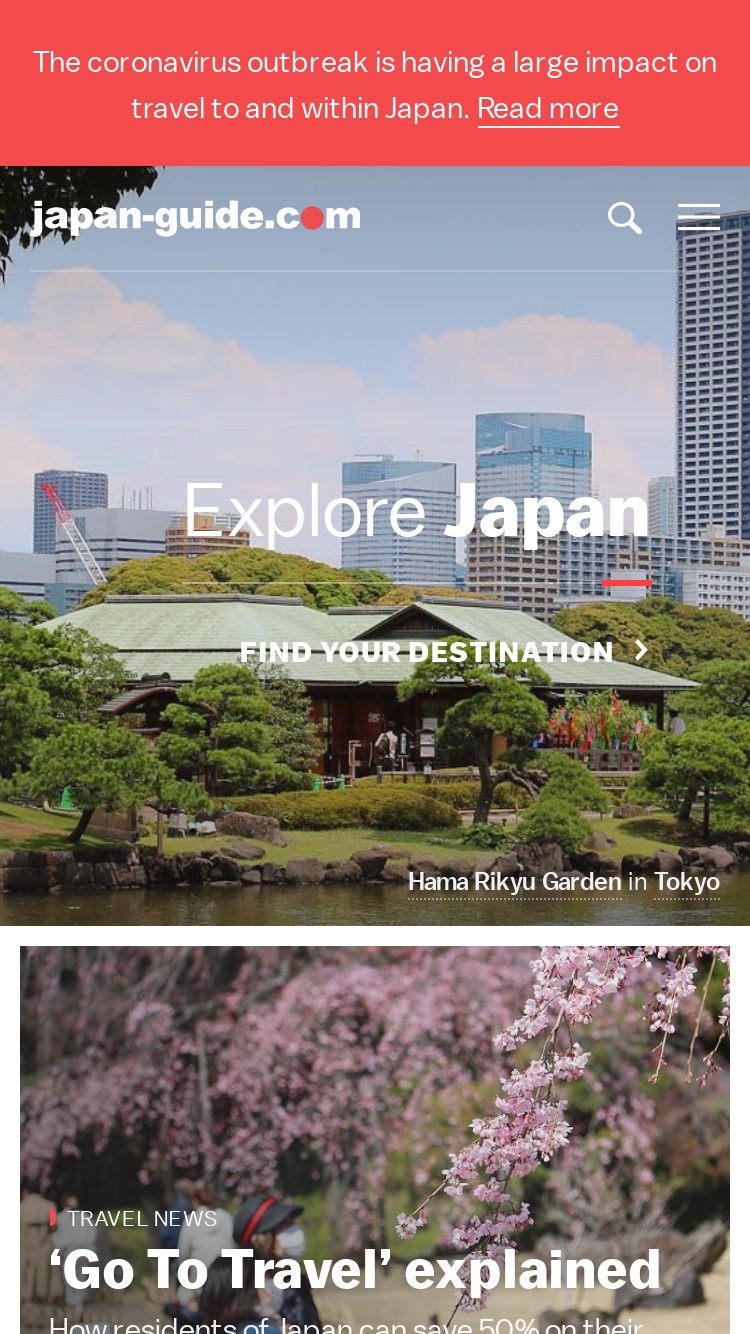Open the Read more coronavirus link
The image size is (750, 1334).
point(548,108)
